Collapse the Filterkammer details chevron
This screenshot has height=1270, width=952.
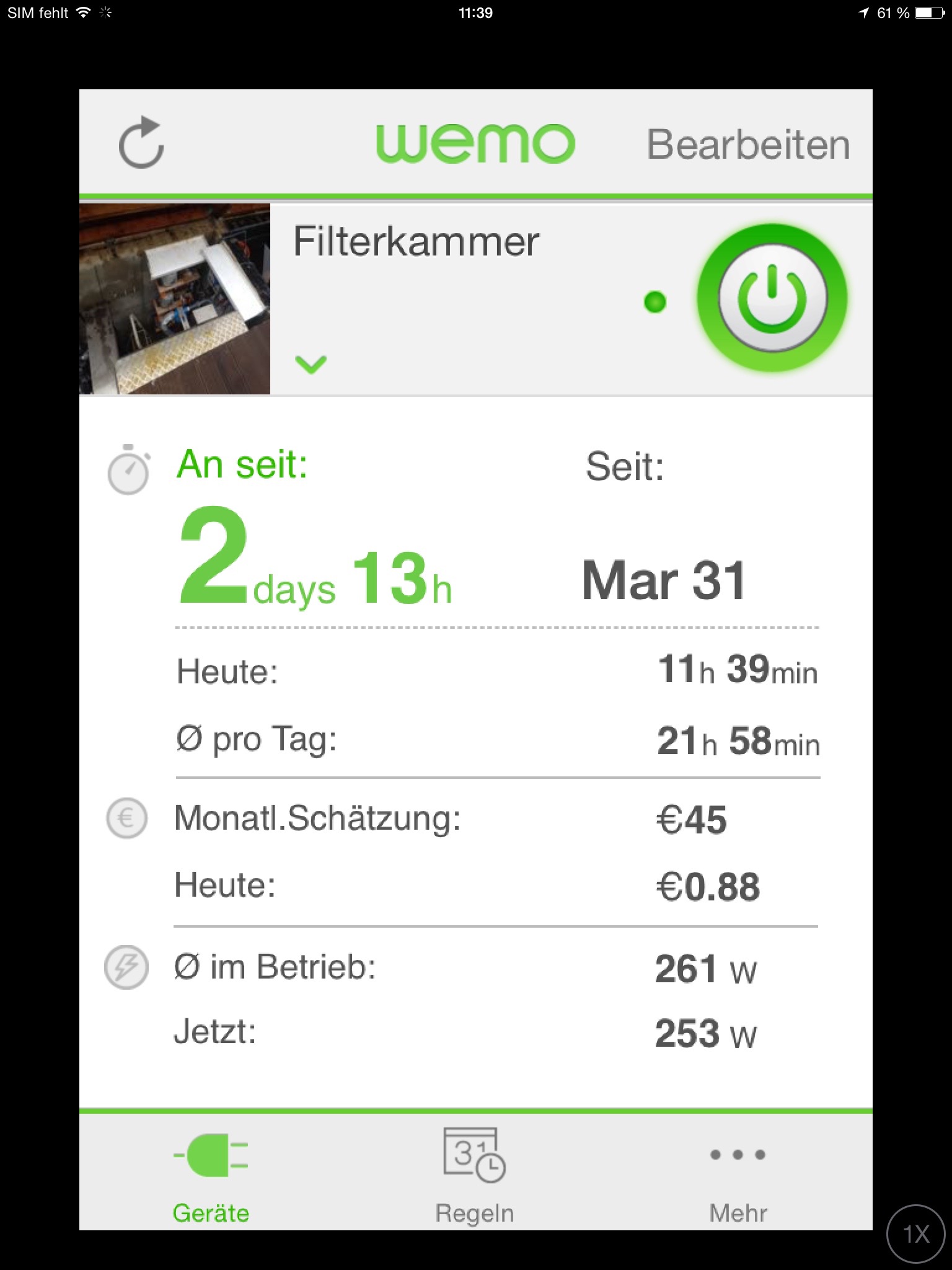click(311, 364)
